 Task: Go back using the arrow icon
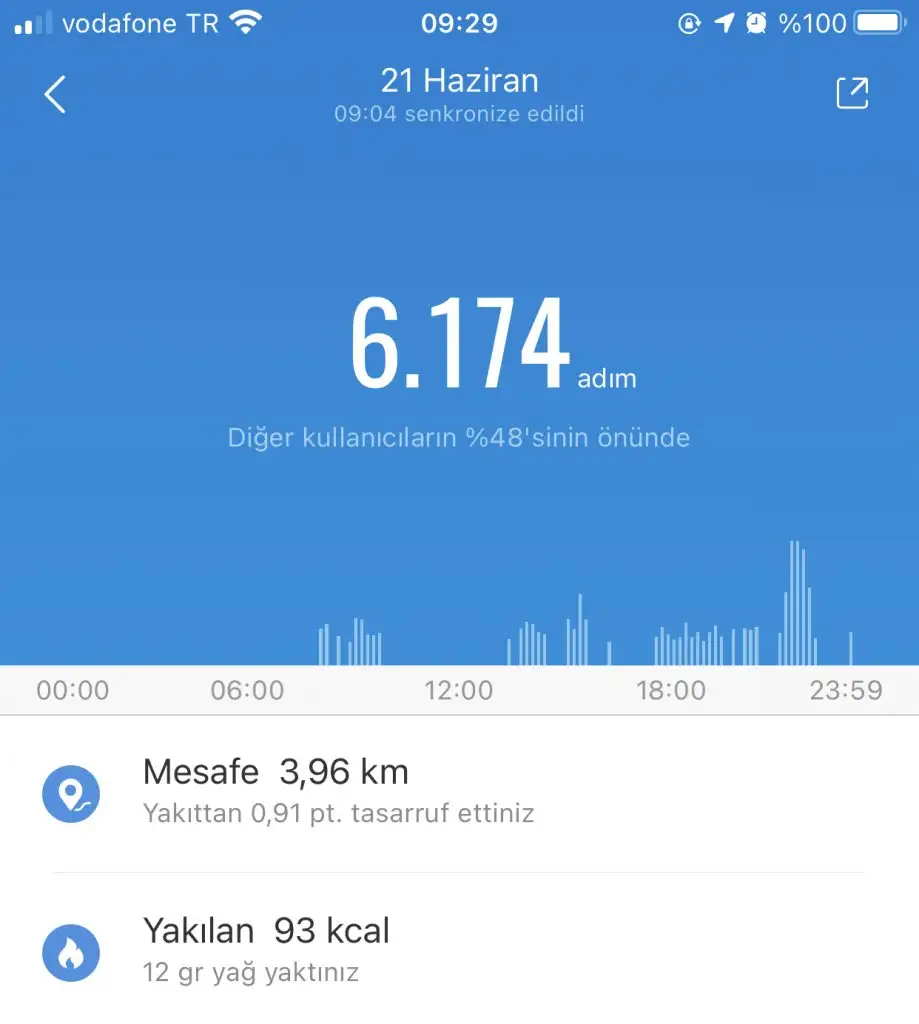coord(55,95)
